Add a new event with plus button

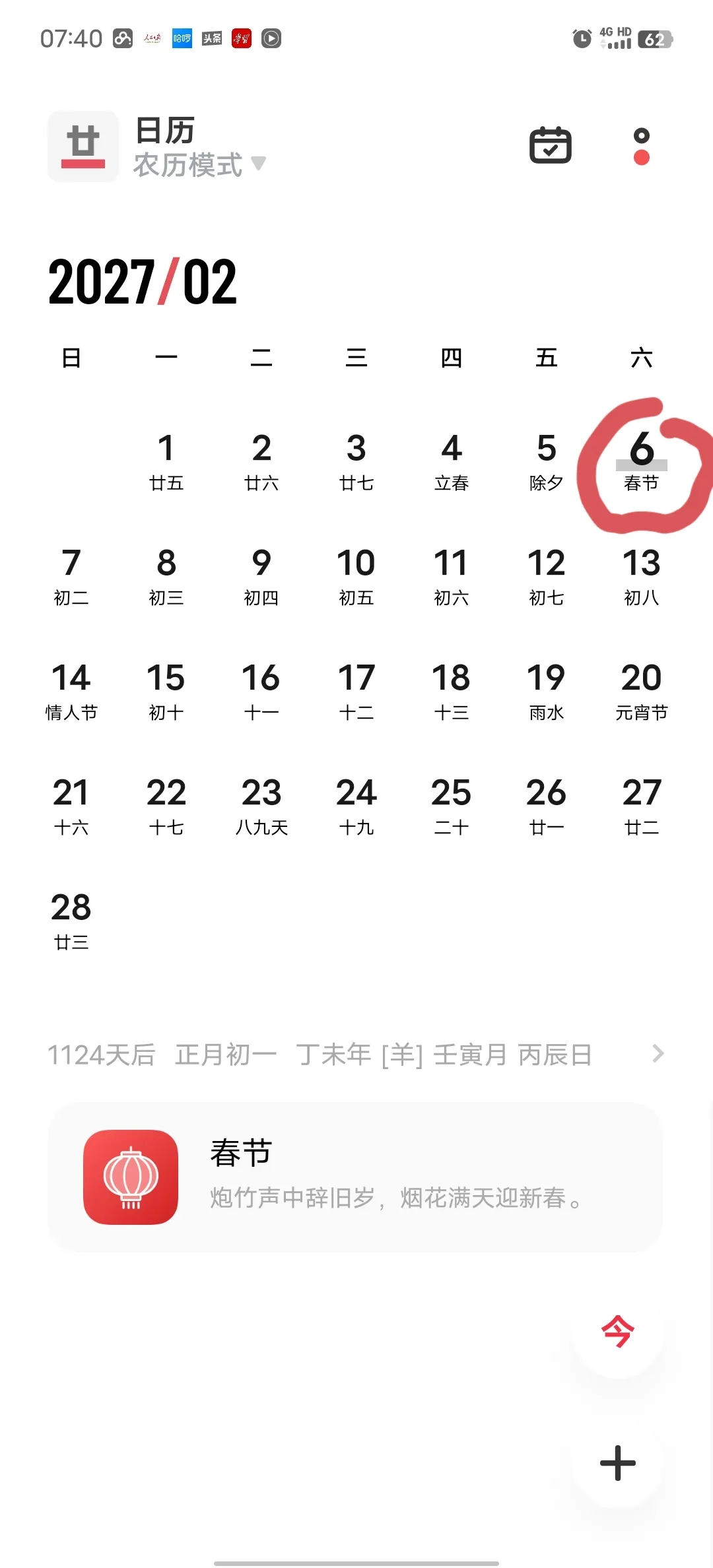(x=617, y=1462)
